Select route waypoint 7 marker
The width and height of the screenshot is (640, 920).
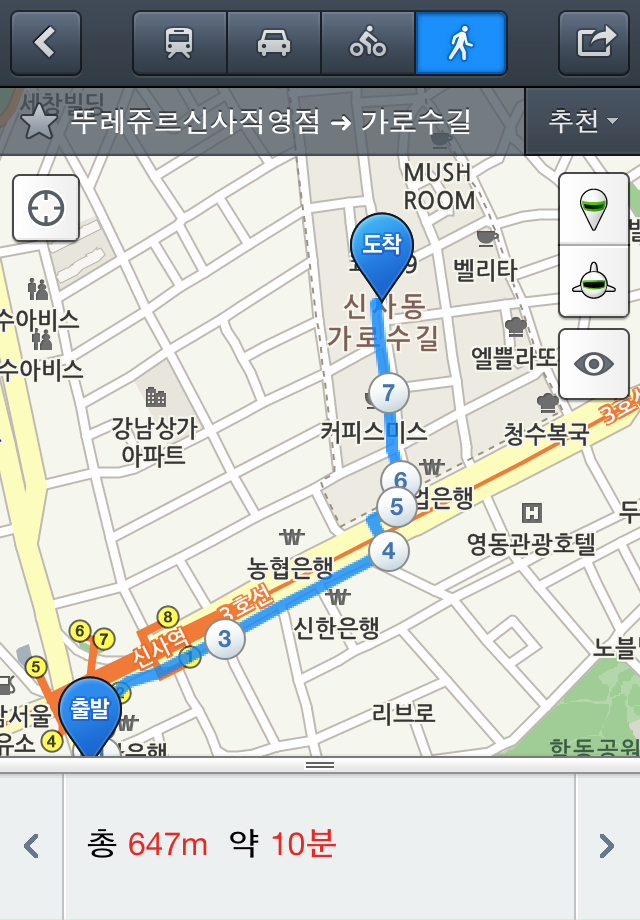[x=388, y=392]
